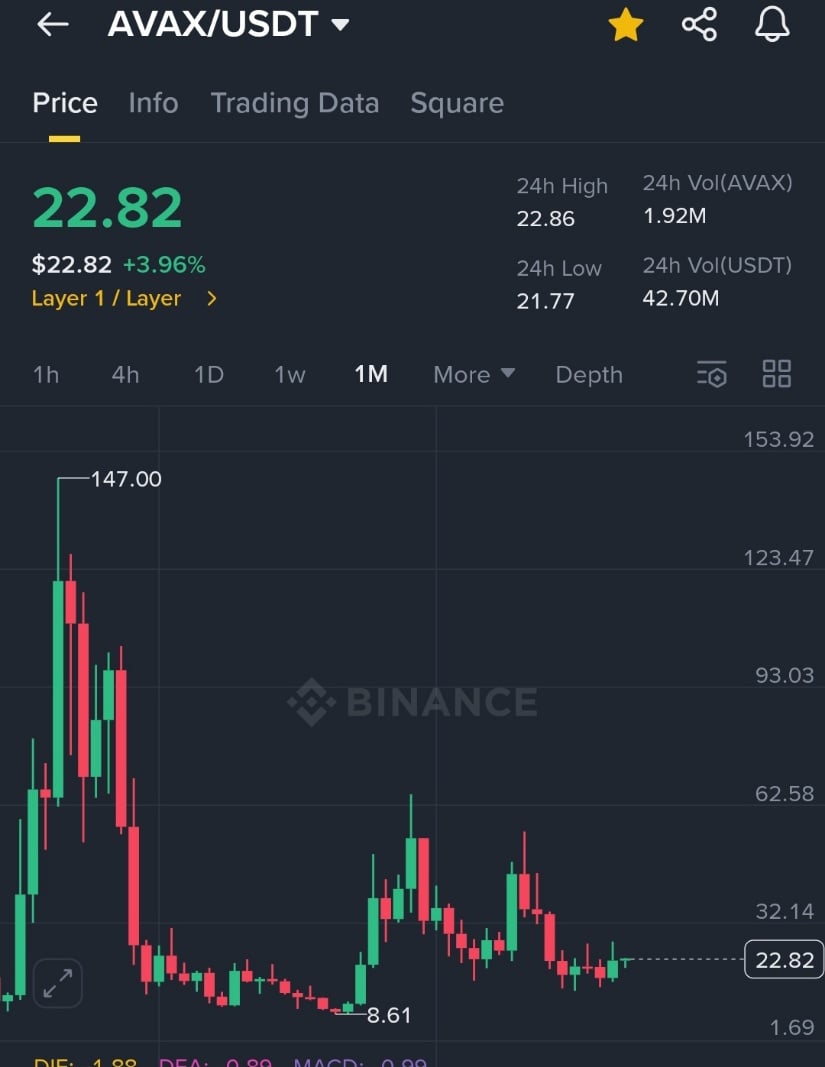Switch to the Trading Data tab
Viewport: 825px width, 1067px height.
[294, 103]
